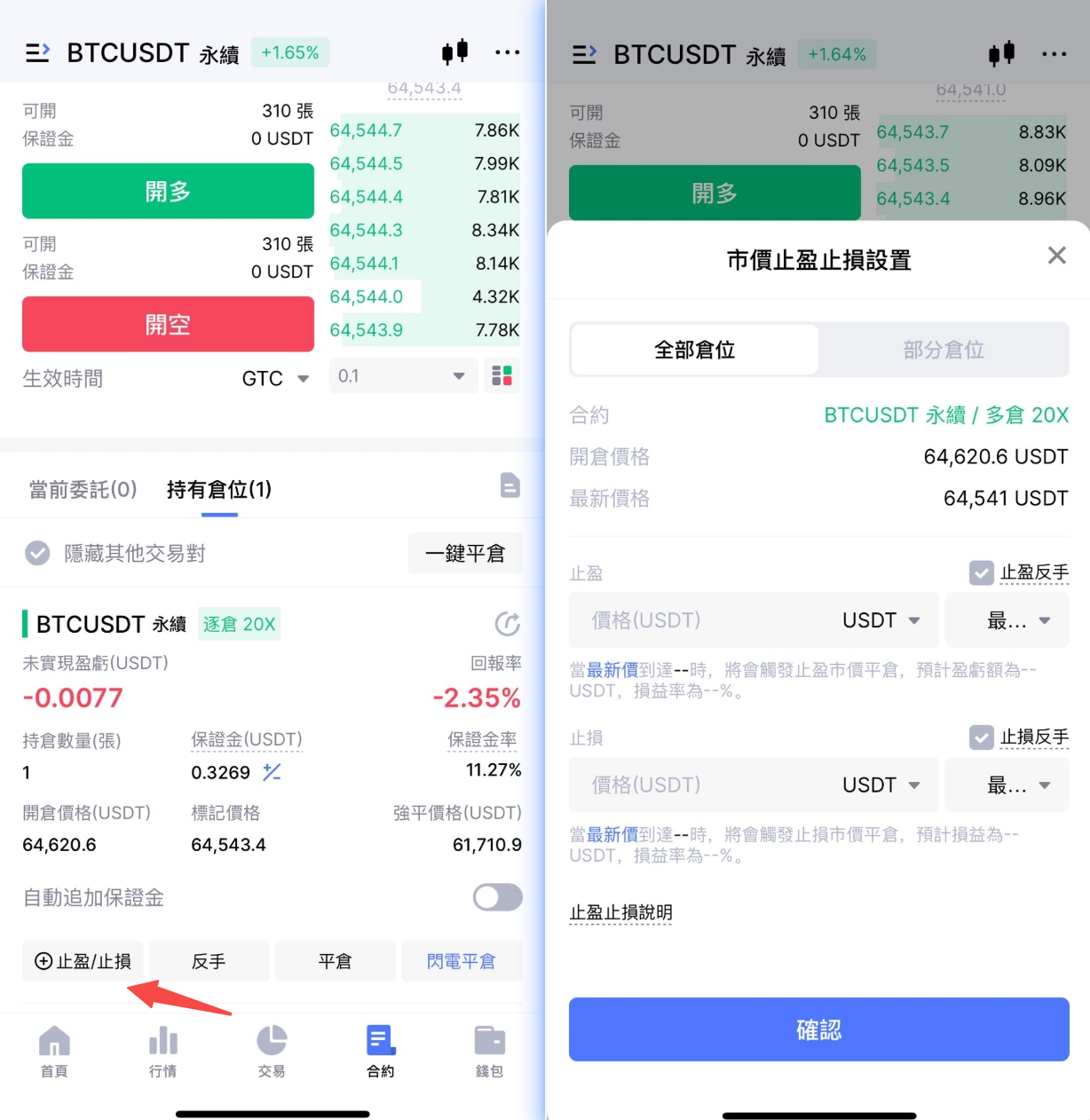Tap the 開空 button
This screenshot has height=1120, width=1090.
[x=168, y=325]
